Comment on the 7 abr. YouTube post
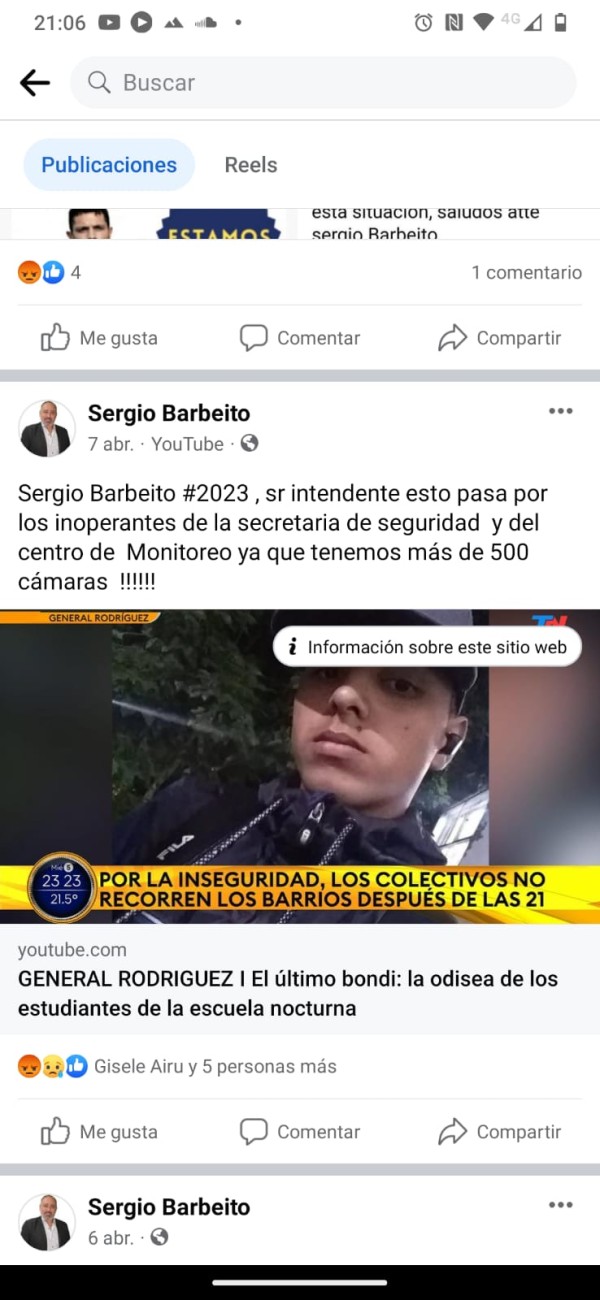Screen dimensions: 600x1300 click(x=300, y=1132)
